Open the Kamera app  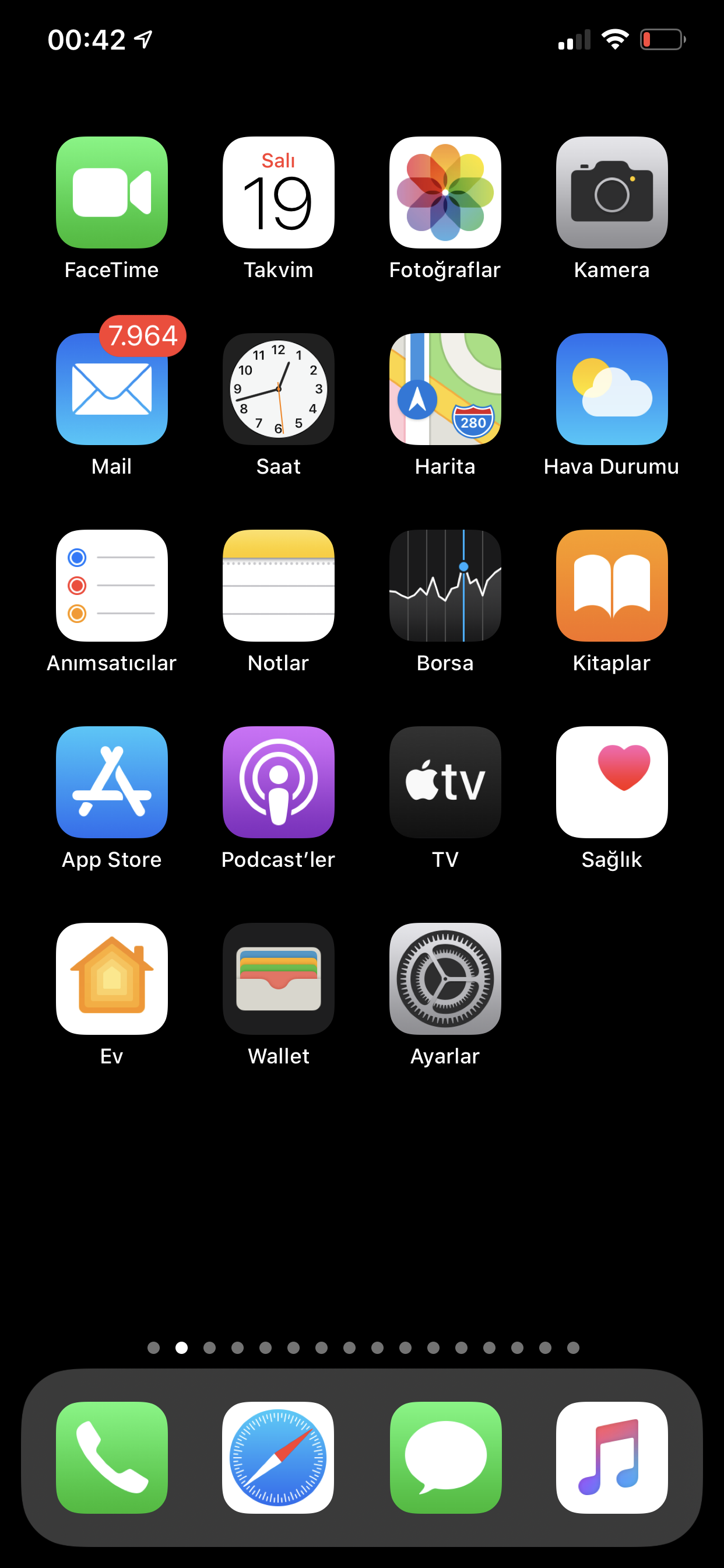click(x=611, y=192)
